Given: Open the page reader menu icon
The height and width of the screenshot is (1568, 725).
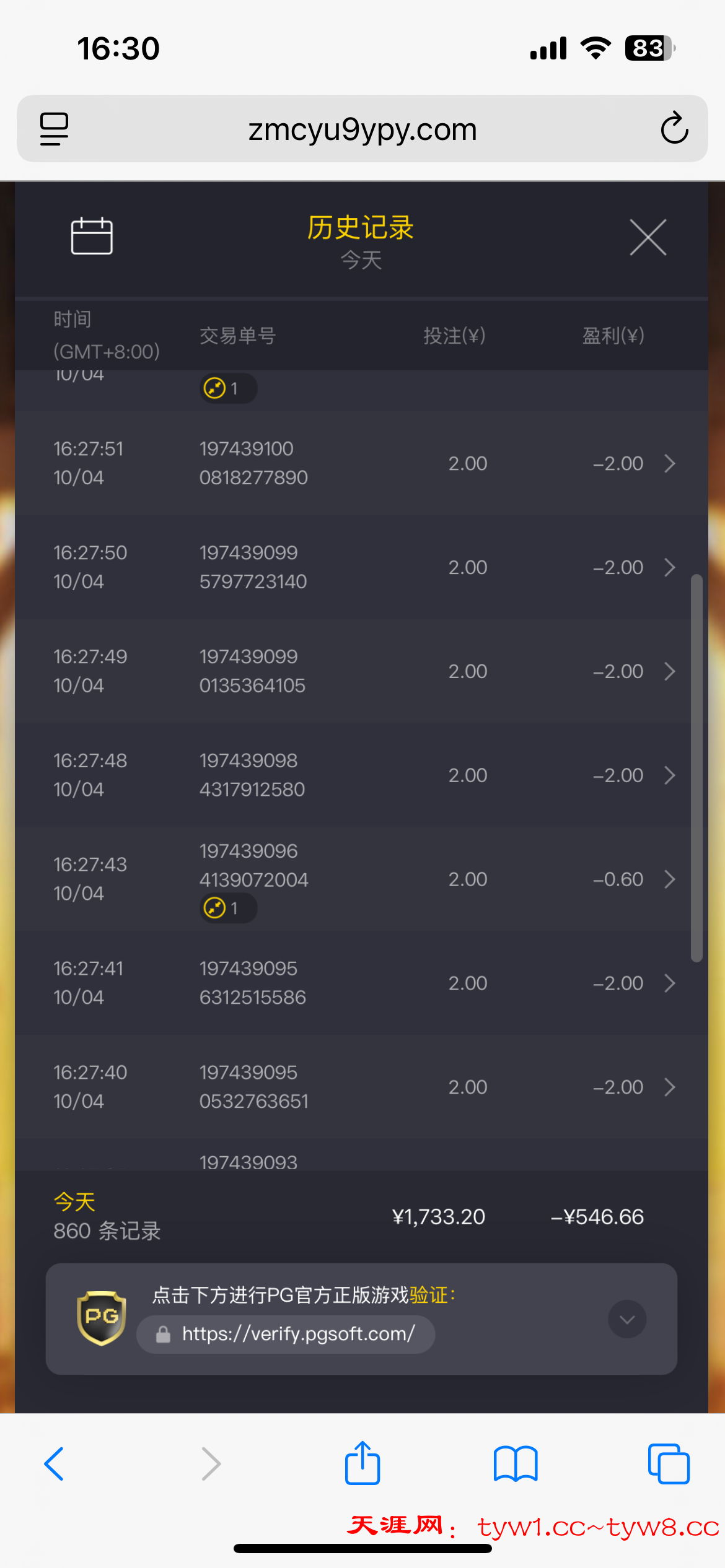Looking at the screenshot, I should pos(55,129).
